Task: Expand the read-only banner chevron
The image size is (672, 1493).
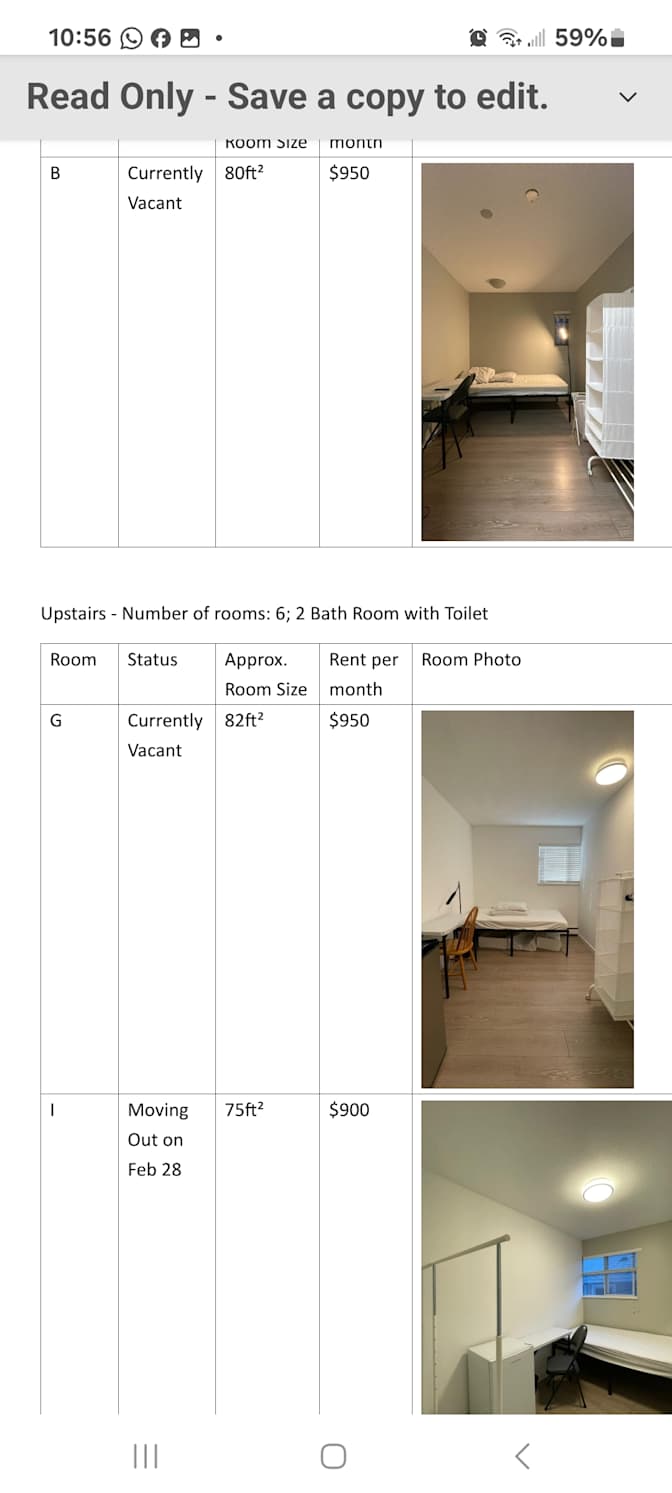Action: pyautogui.click(x=627, y=97)
